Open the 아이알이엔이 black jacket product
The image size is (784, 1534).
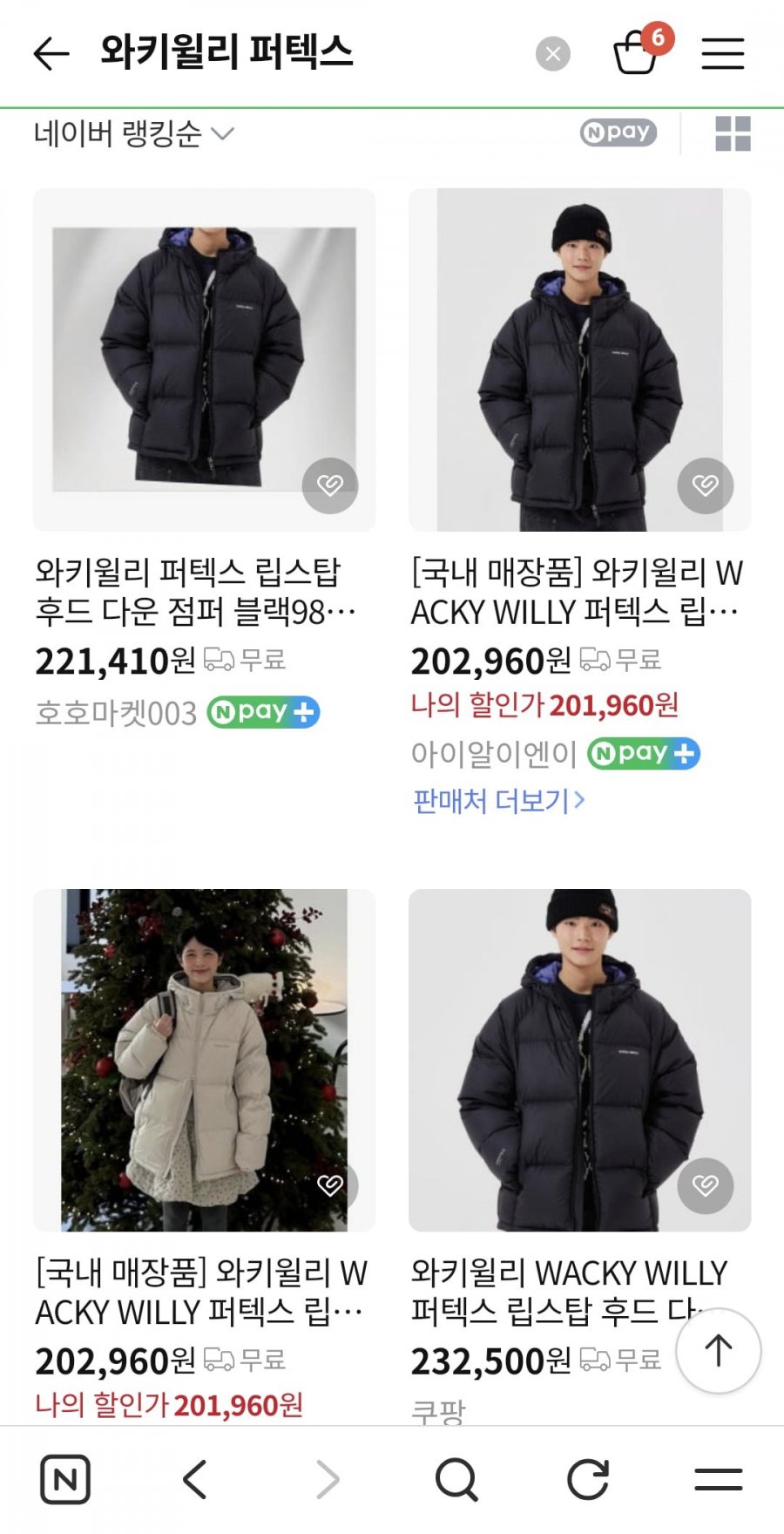[579, 359]
